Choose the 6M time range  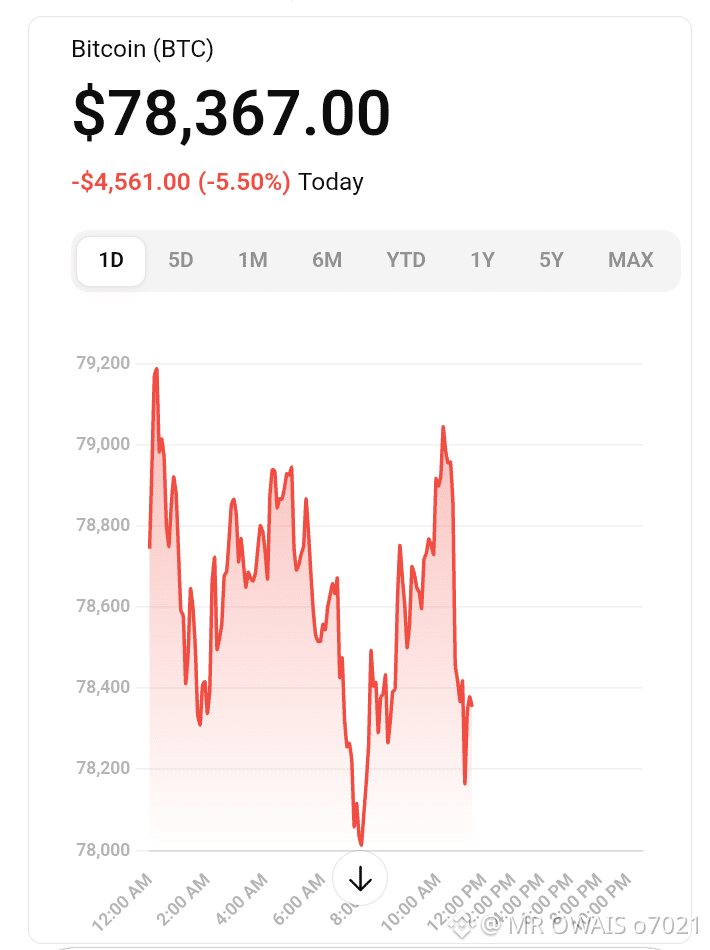pos(327,261)
